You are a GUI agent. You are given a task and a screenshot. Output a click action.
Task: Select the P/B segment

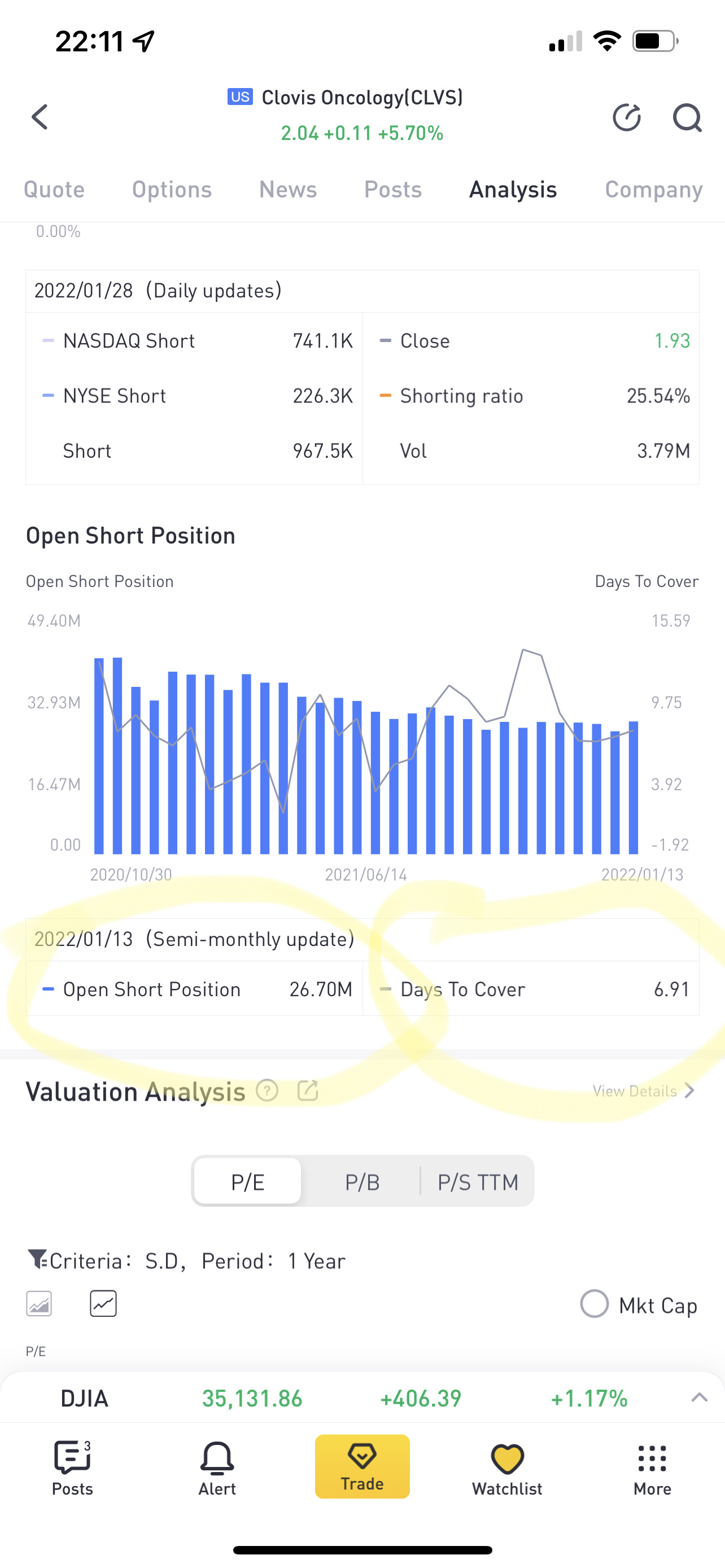(x=362, y=1181)
